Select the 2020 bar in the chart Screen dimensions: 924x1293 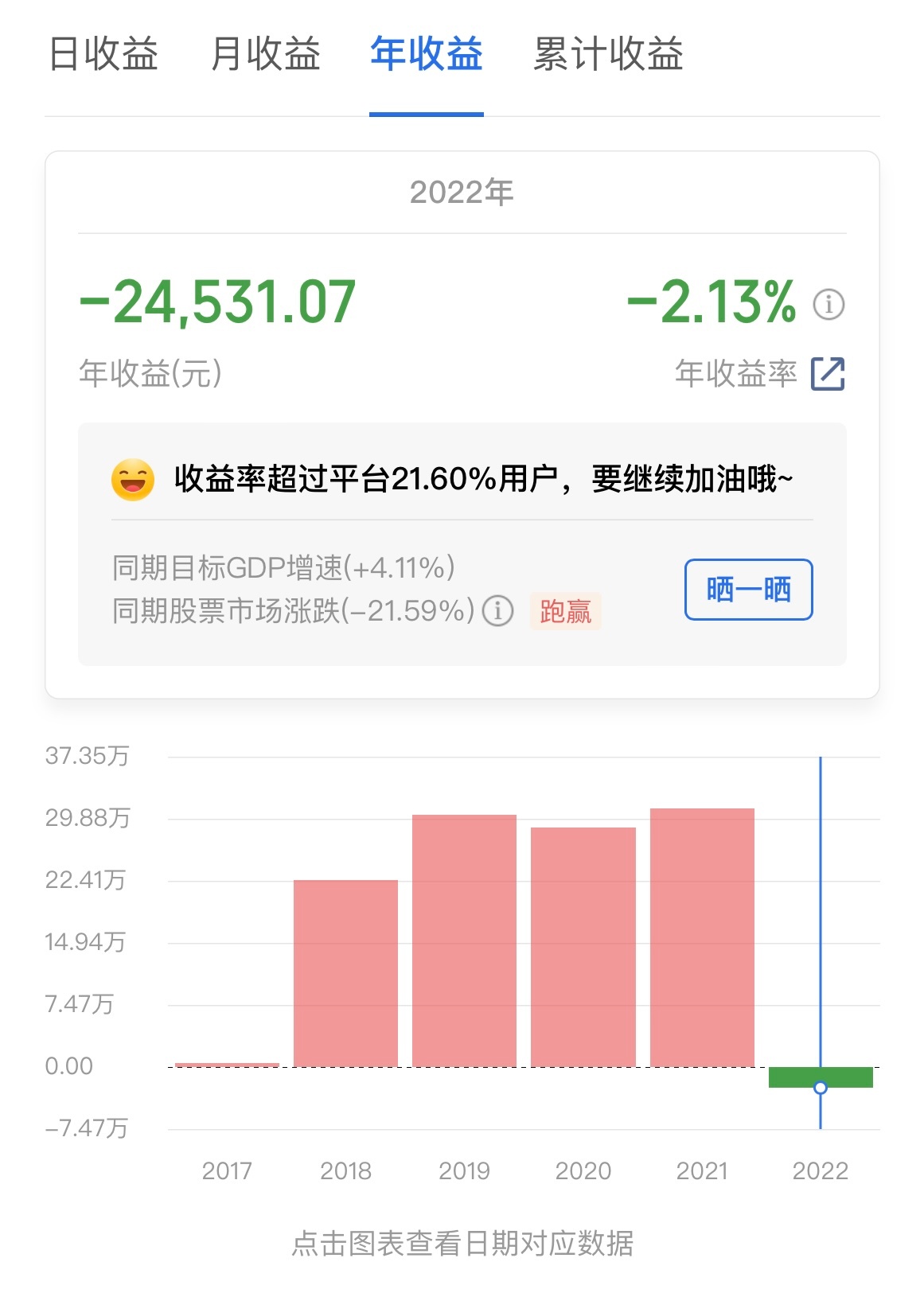(583, 947)
